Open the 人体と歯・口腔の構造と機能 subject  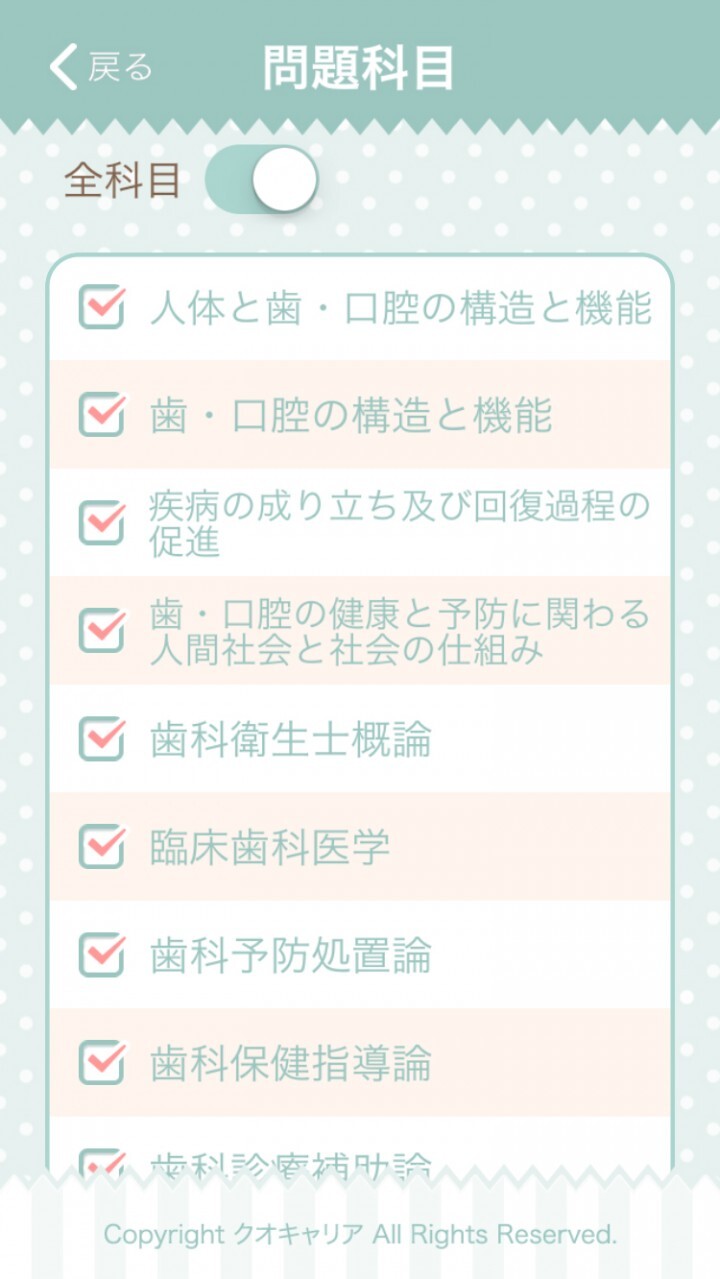[400, 308]
